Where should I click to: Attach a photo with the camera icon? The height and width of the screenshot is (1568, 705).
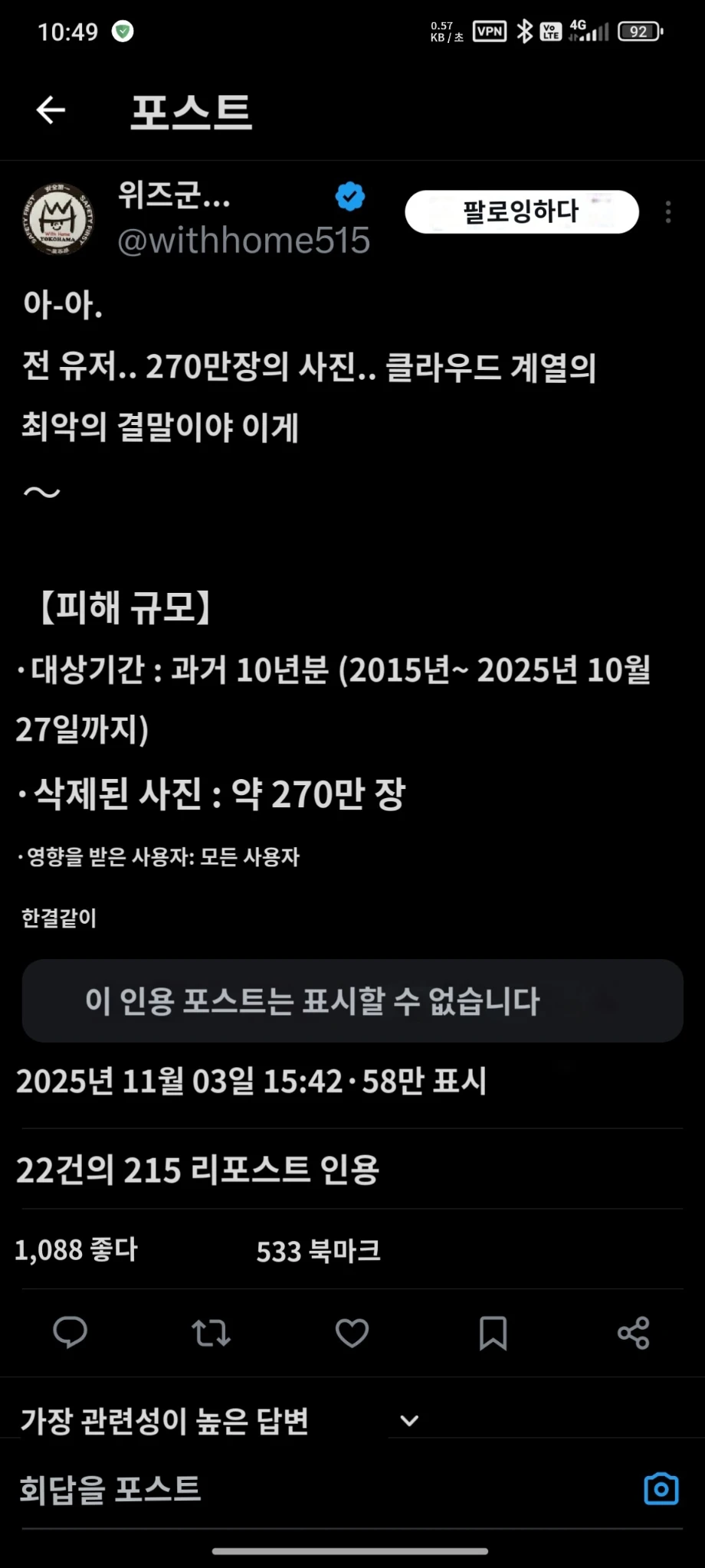[x=661, y=1489]
